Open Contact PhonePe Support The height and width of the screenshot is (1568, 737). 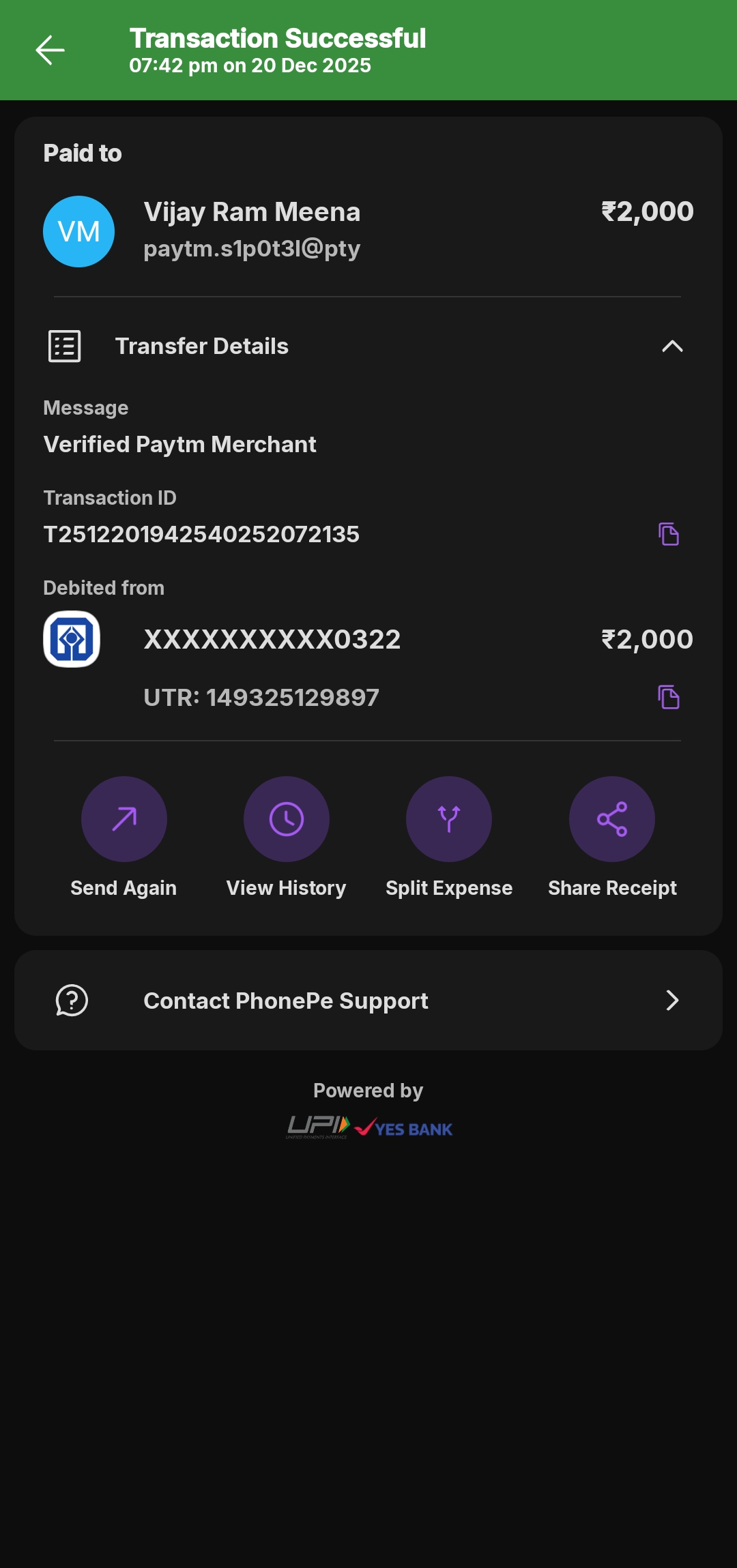click(x=369, y=1001)
